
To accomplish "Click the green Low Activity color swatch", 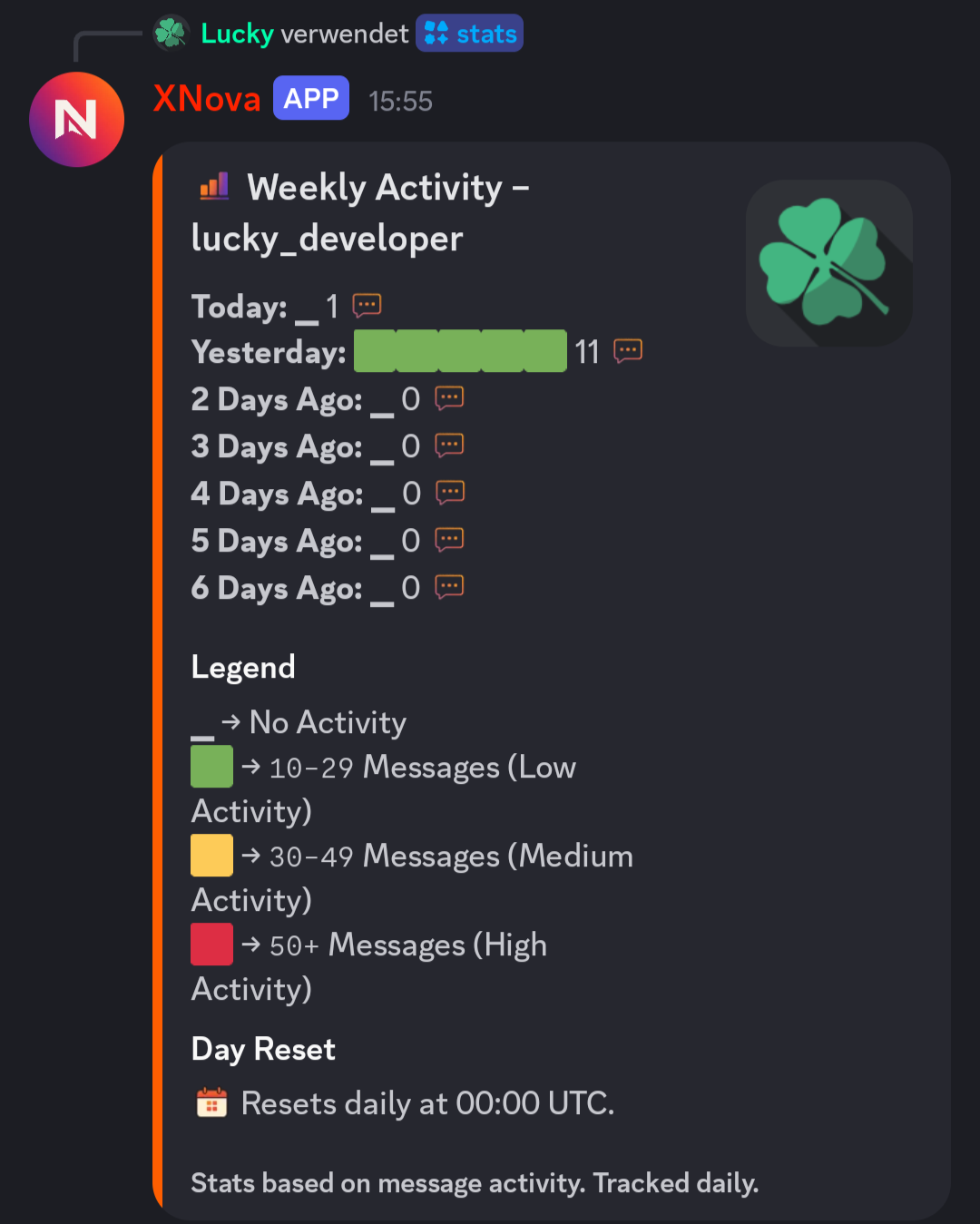I will (211, 766).
